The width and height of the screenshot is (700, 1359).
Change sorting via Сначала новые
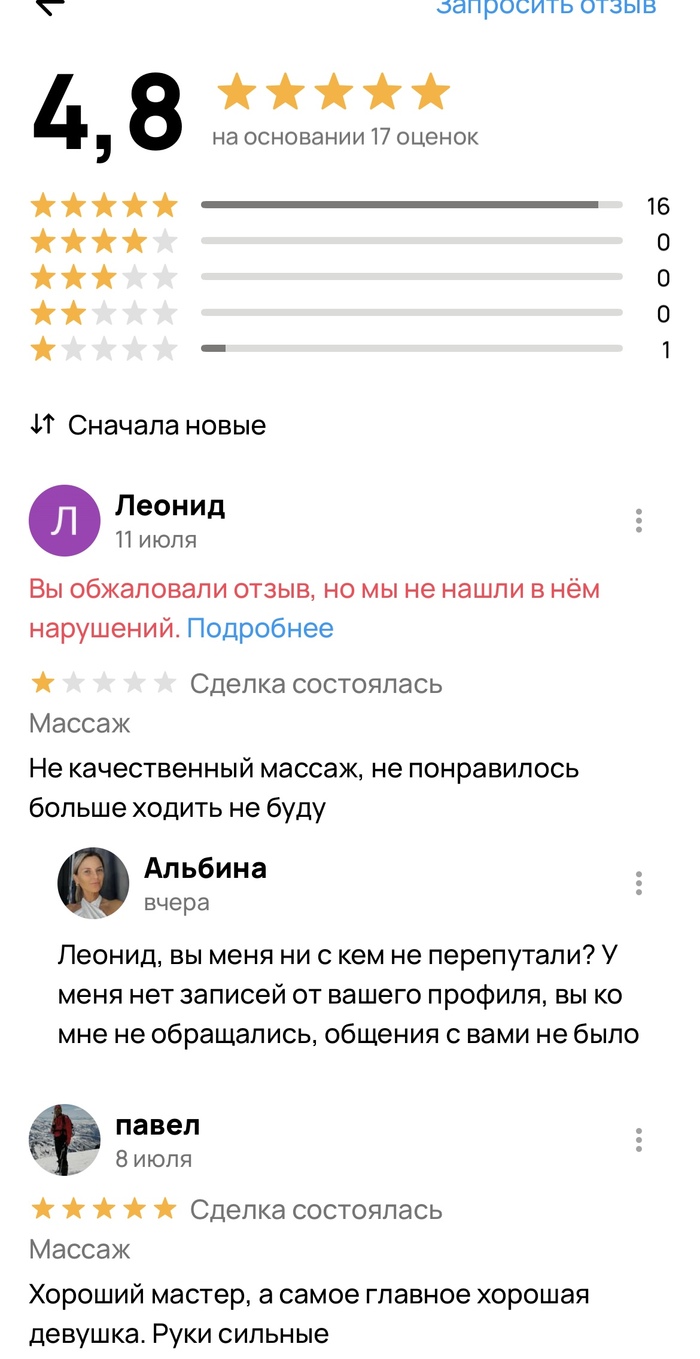pos(148,425)
